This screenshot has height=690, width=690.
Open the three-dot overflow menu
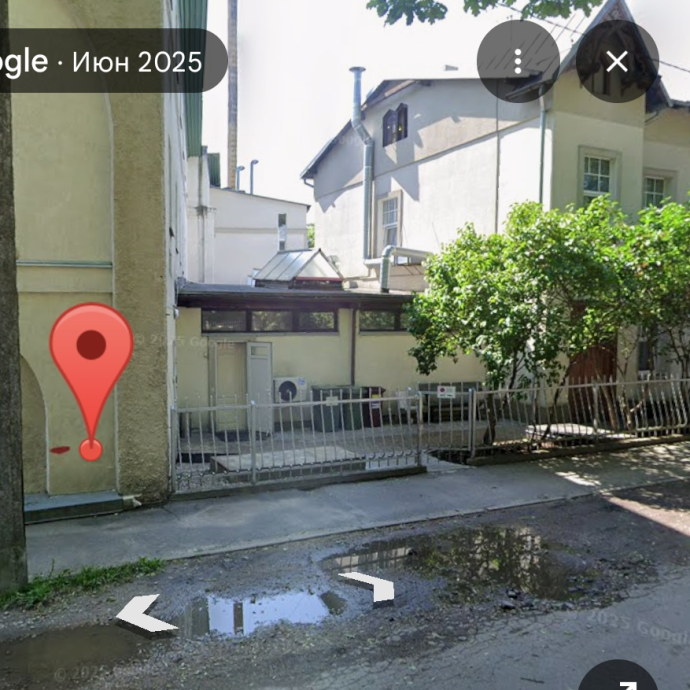517,61
